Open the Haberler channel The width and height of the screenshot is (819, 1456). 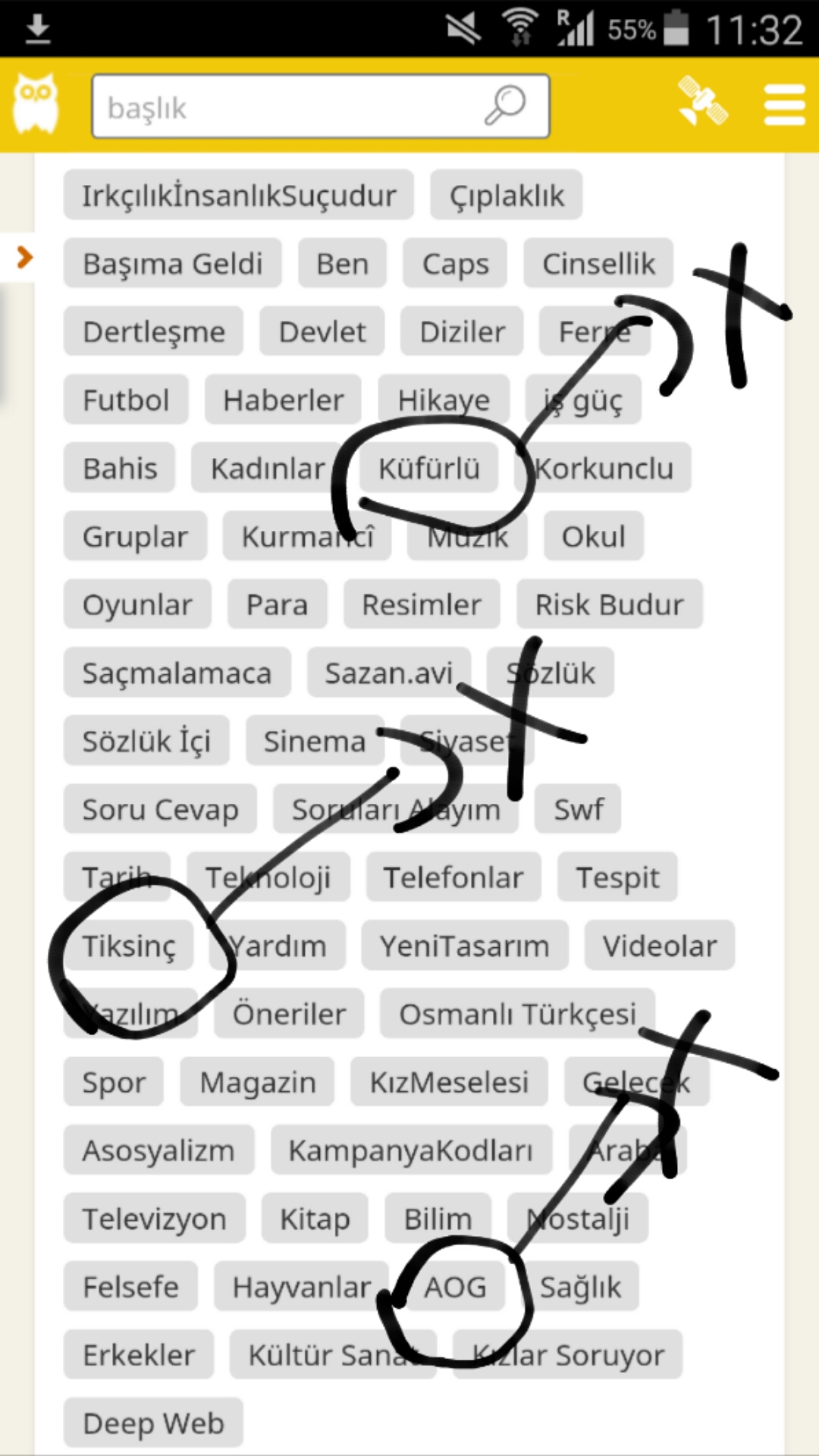284,400
